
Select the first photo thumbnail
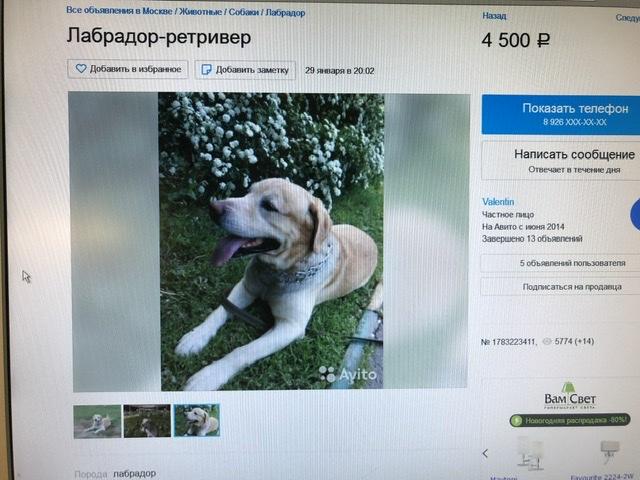point(97,421)
